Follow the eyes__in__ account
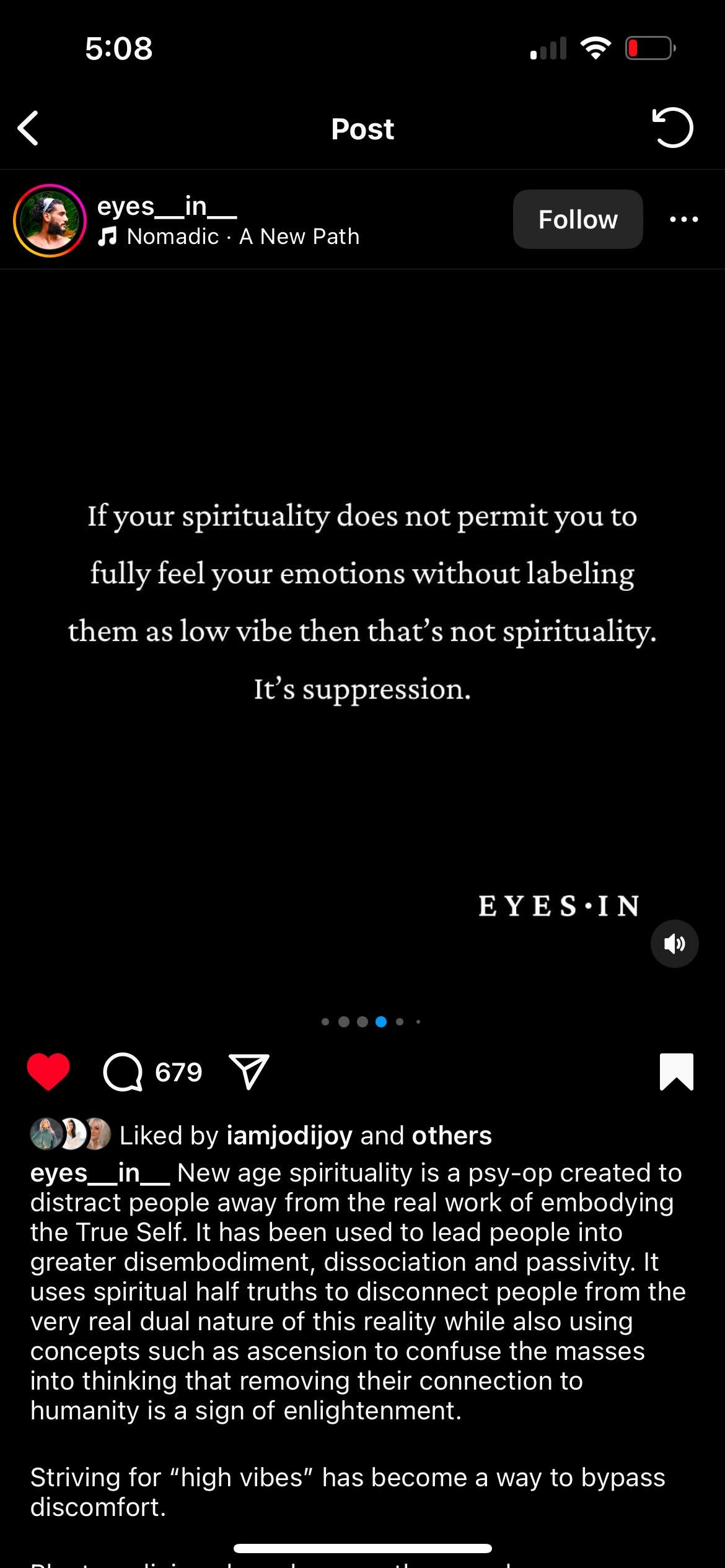The width and height of the screenshot is (725, 1568). [x=578, y=219]
